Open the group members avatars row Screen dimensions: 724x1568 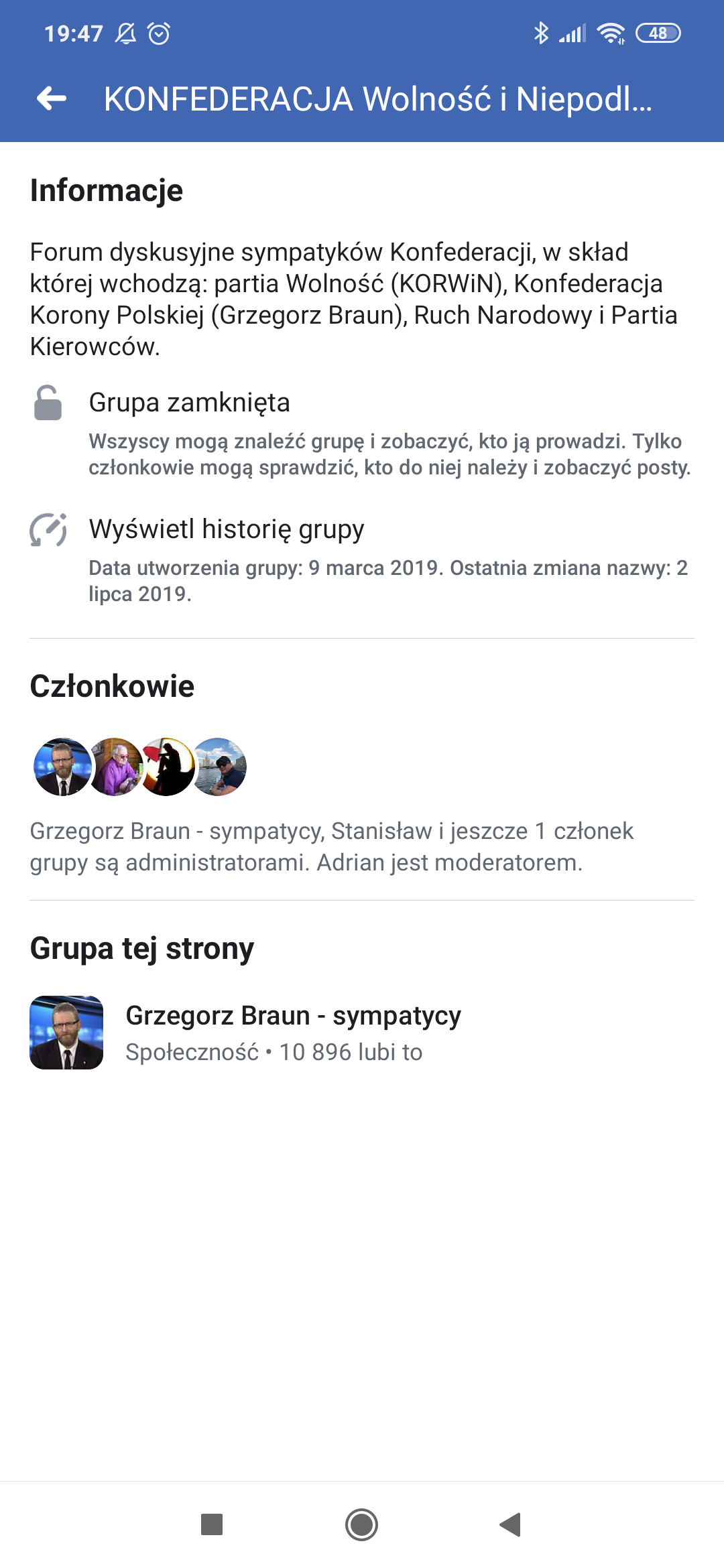pos(140,767)
